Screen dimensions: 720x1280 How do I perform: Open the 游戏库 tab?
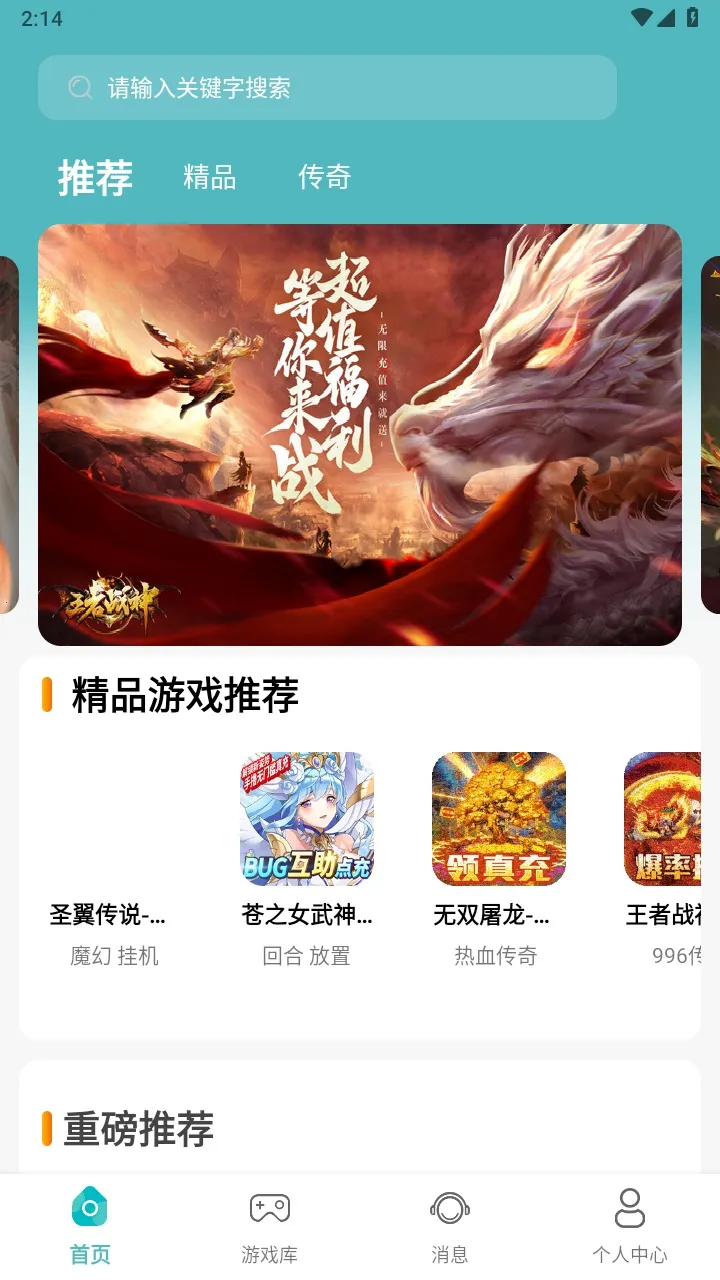[x=270, y=1226]
